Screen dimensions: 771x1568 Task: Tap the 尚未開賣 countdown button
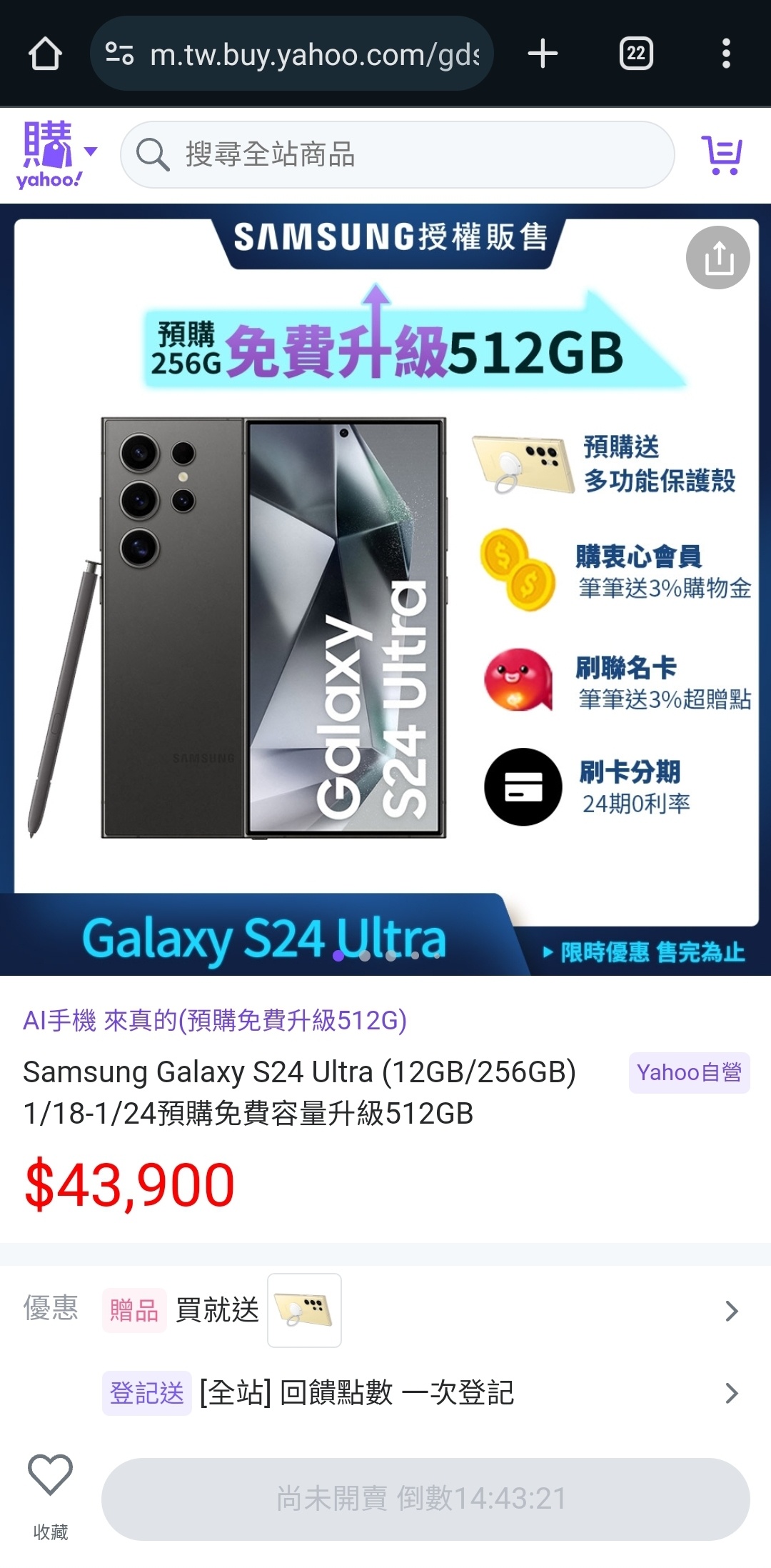(425, 1498)
